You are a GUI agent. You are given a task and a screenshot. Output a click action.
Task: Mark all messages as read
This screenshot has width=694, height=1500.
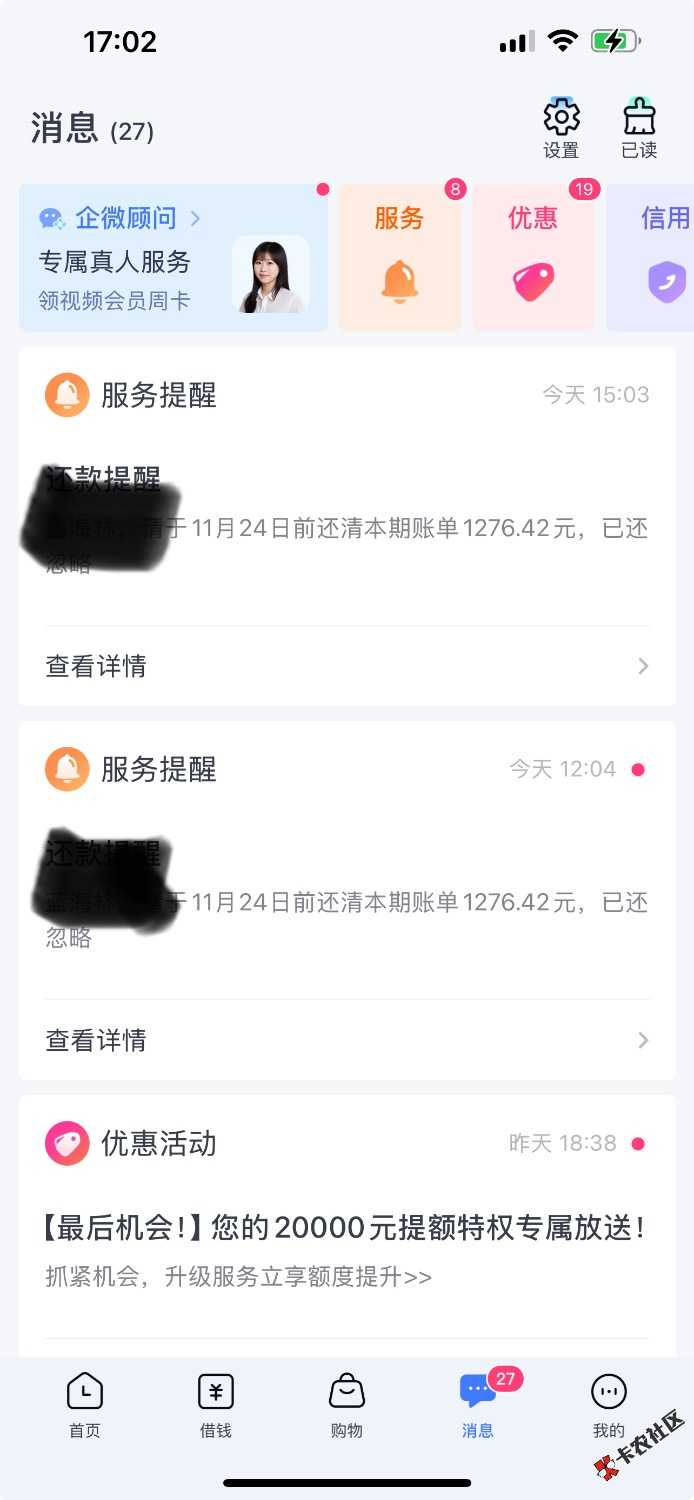pyautogui.click(x=639, y=129)
